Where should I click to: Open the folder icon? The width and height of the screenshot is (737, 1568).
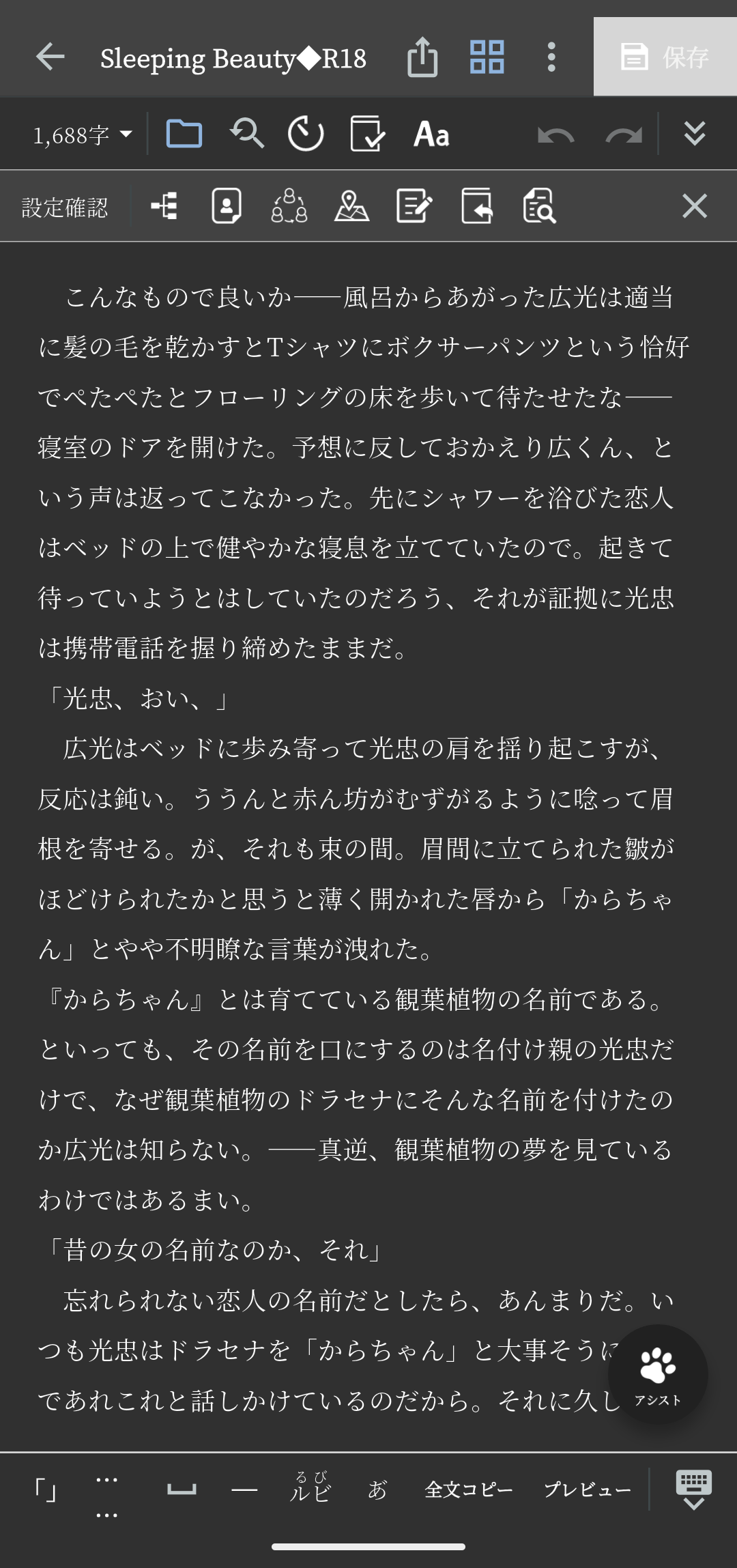click(184, 134)
